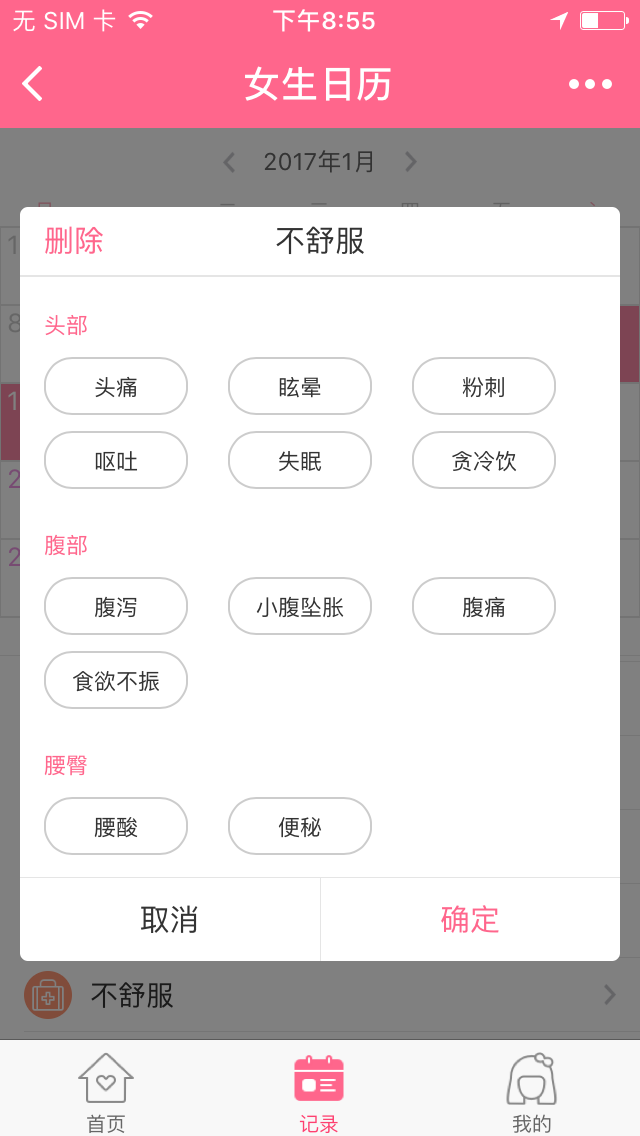Choose 小腹坠胀 under 腹部
This screenshot has width=640, height=1136.
pyautogui.click(x=300, y=607)
